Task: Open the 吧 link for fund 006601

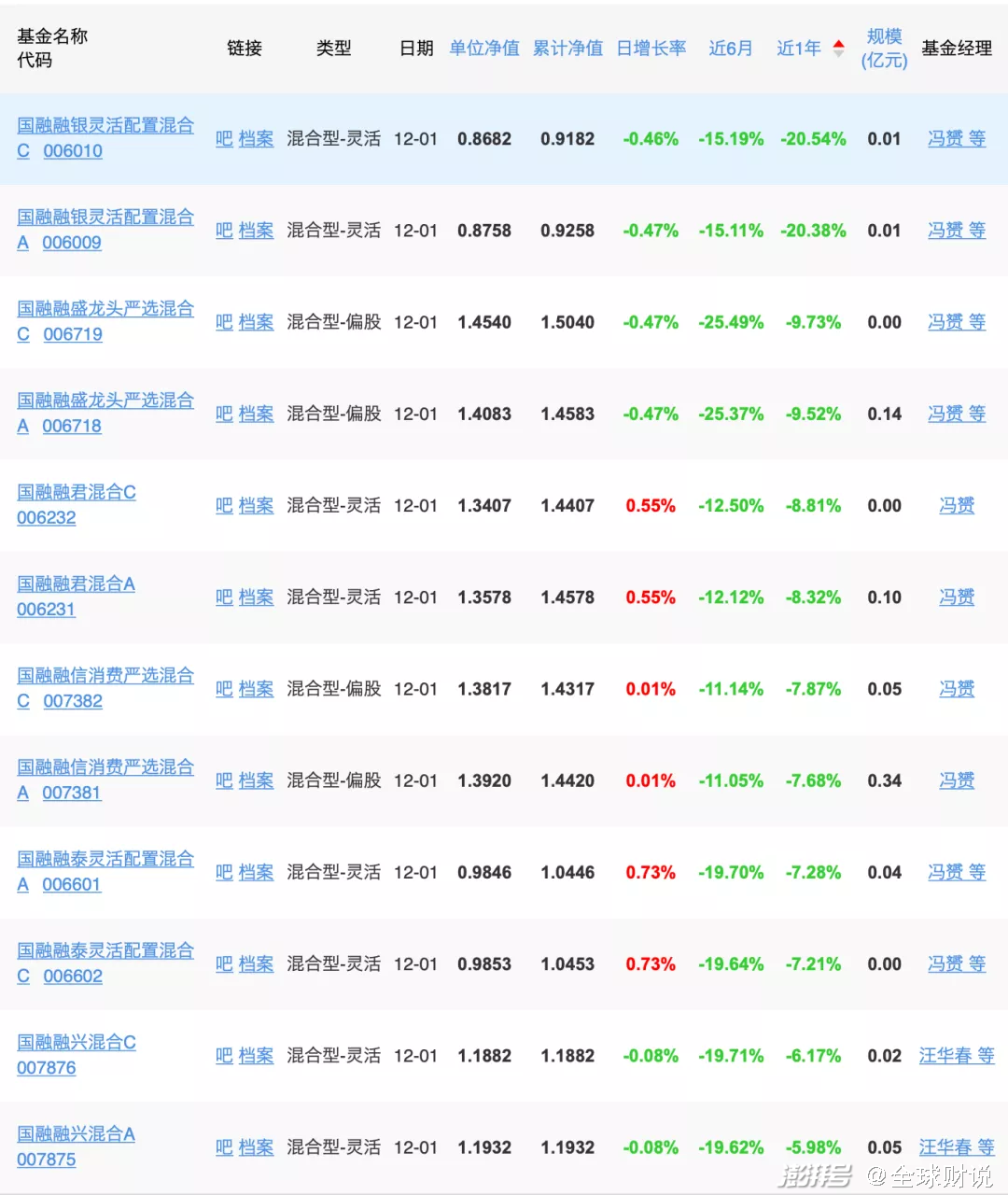Action: (224, 872)
